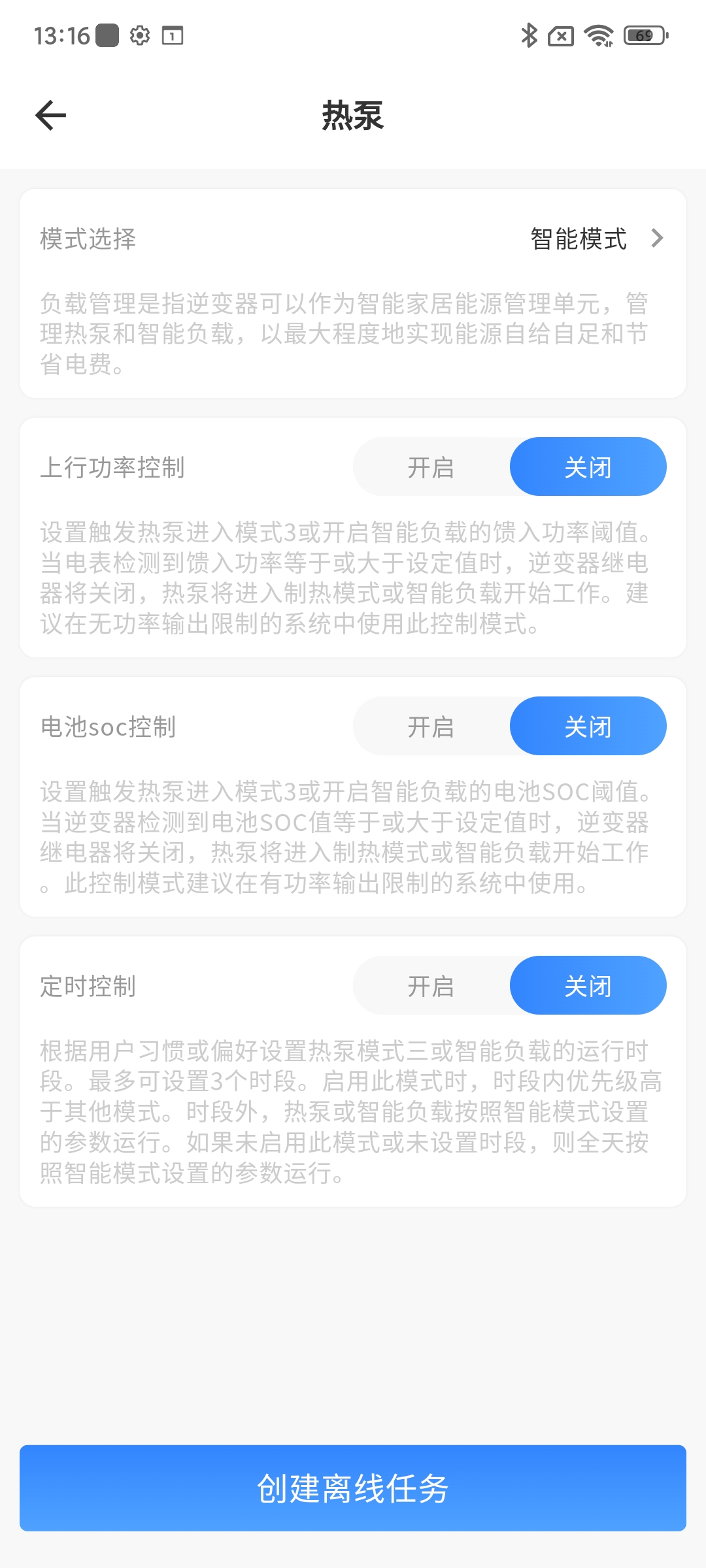
Task: Turn on 定时控制 via 开启
Action: tap(431, 986)
